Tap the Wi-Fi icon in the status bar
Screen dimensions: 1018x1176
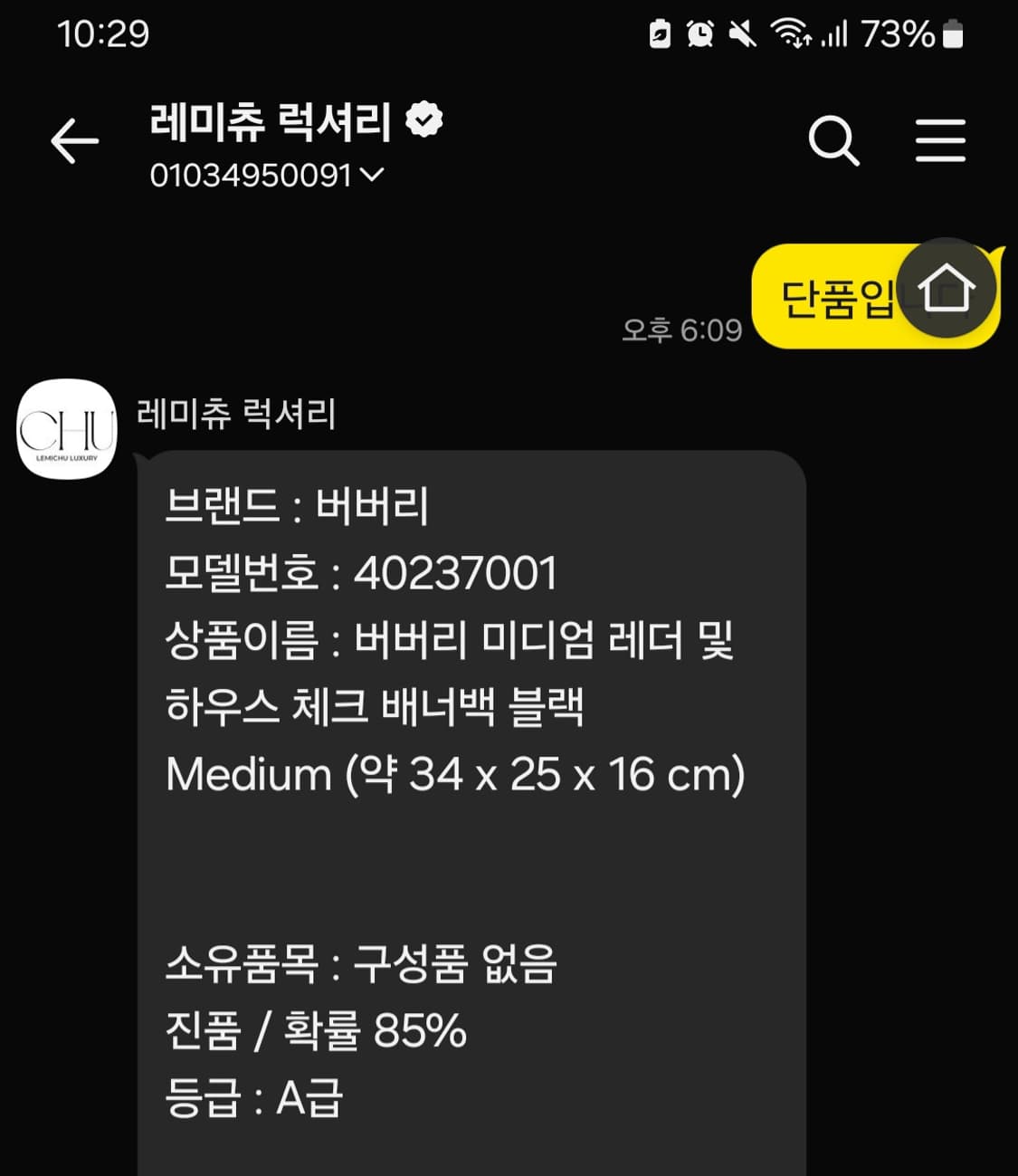[789, 33]
